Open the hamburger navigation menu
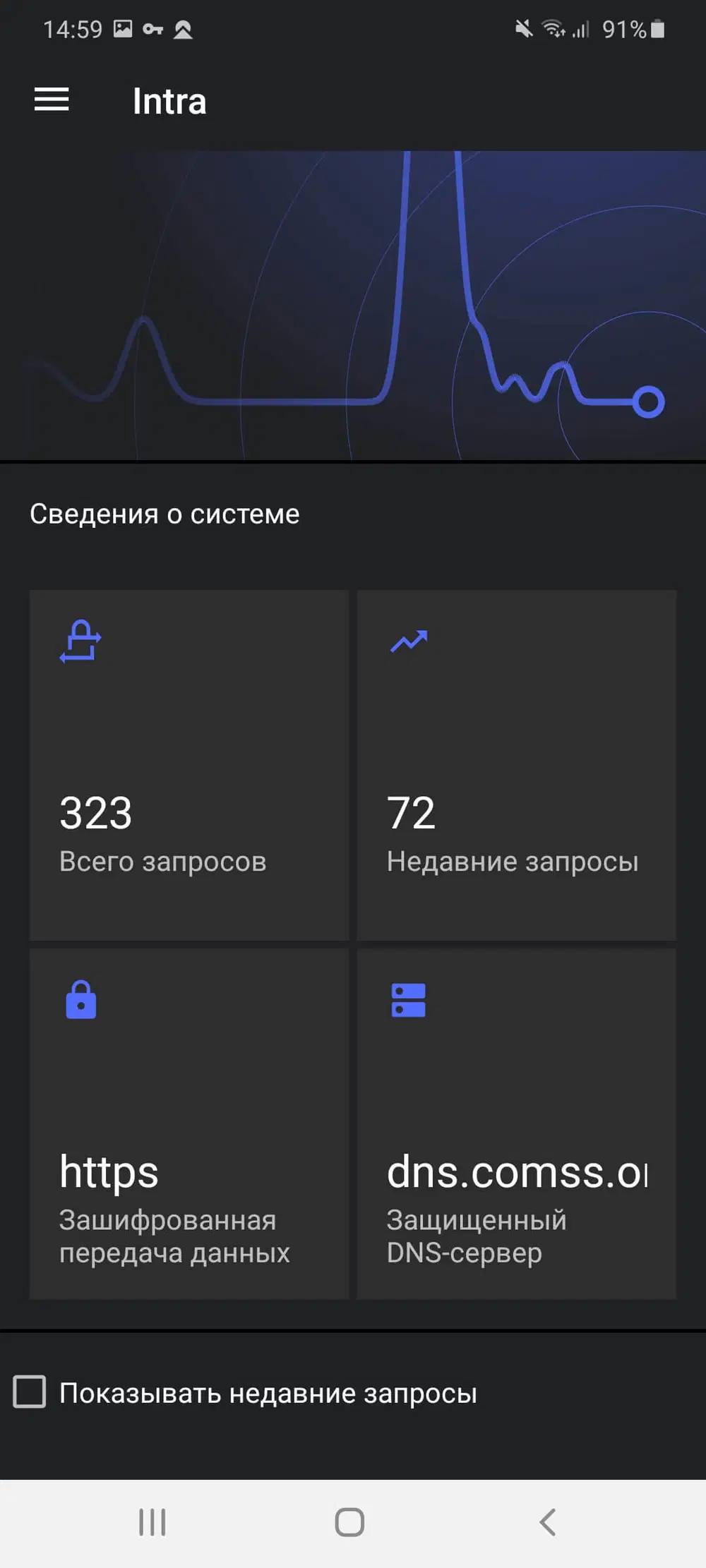Viewport: 706px width, 1568px height. click(x=52, y=99)
